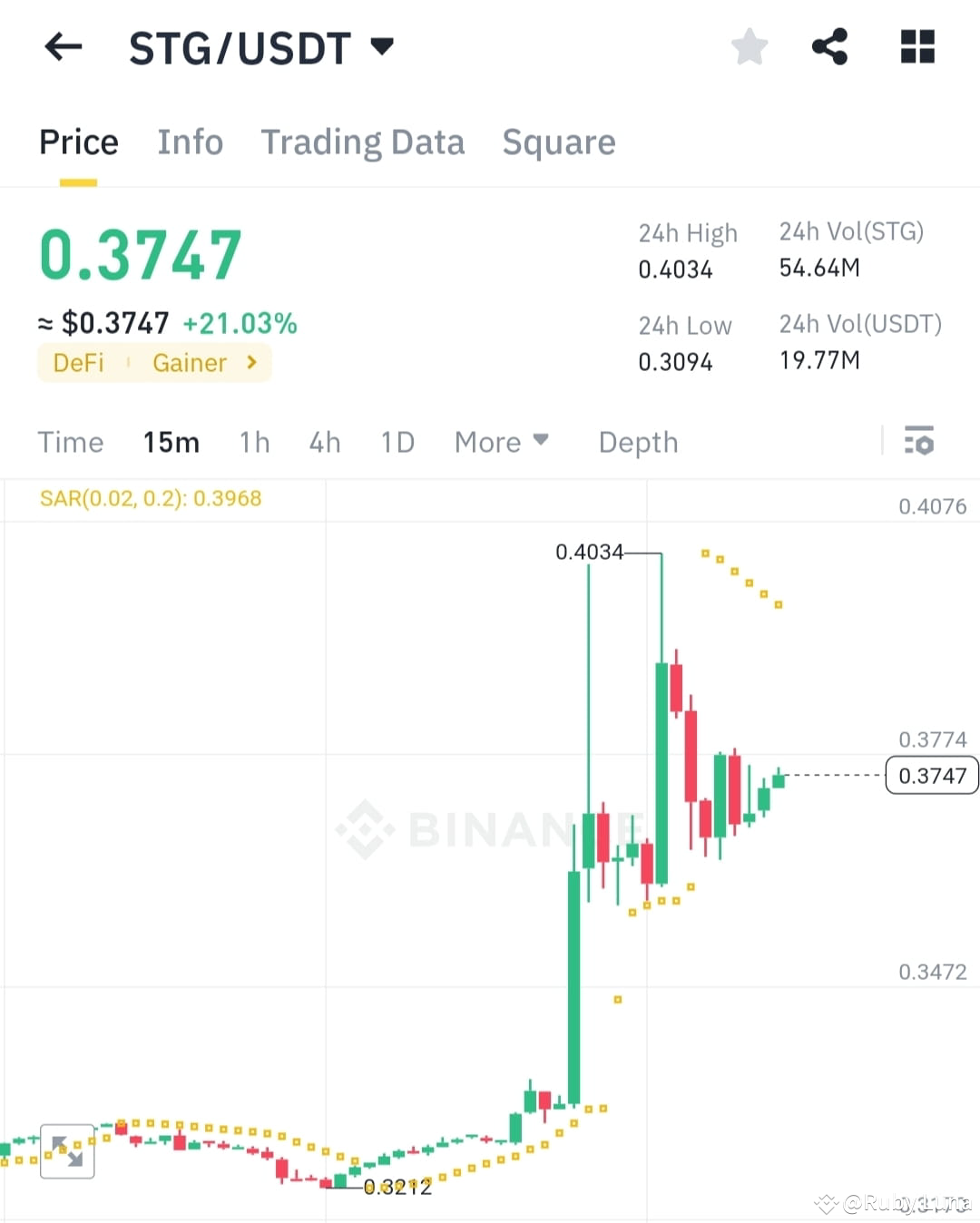
Task: Tap the 0.3747 current price marker
Action: click(931, 776)
